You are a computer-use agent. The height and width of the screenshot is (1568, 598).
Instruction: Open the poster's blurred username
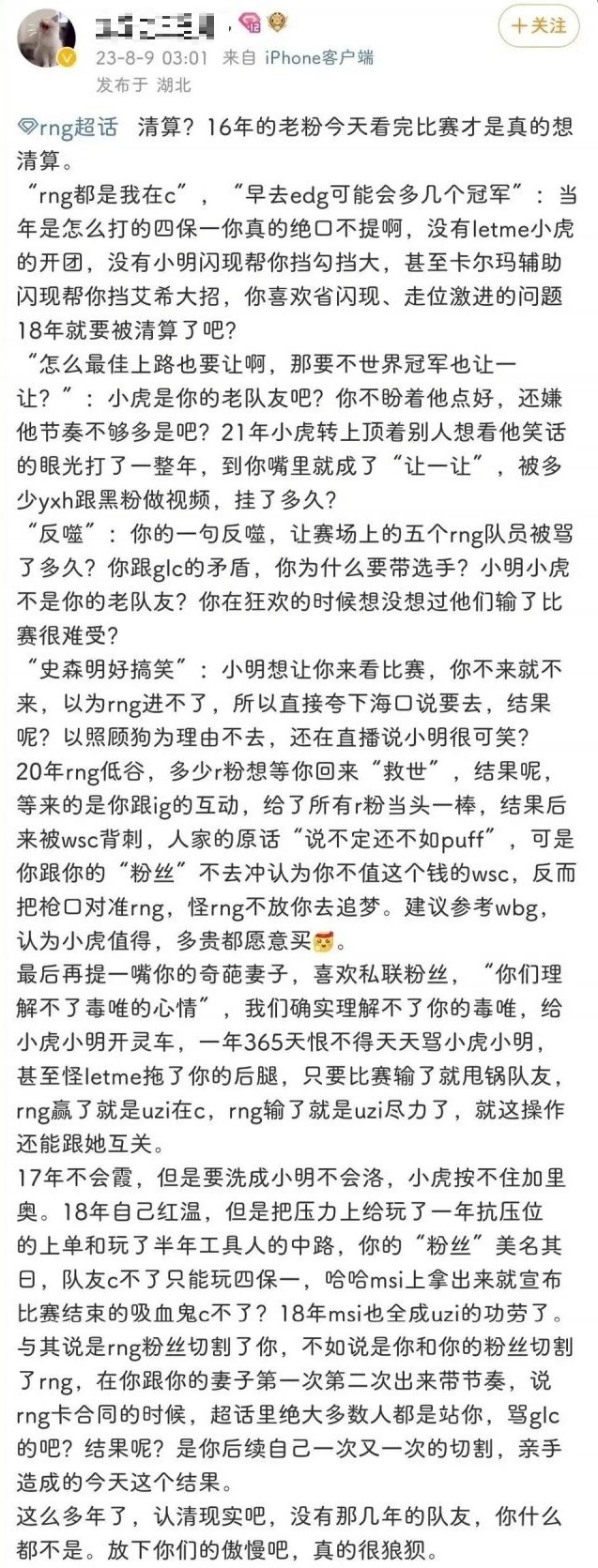157,24
